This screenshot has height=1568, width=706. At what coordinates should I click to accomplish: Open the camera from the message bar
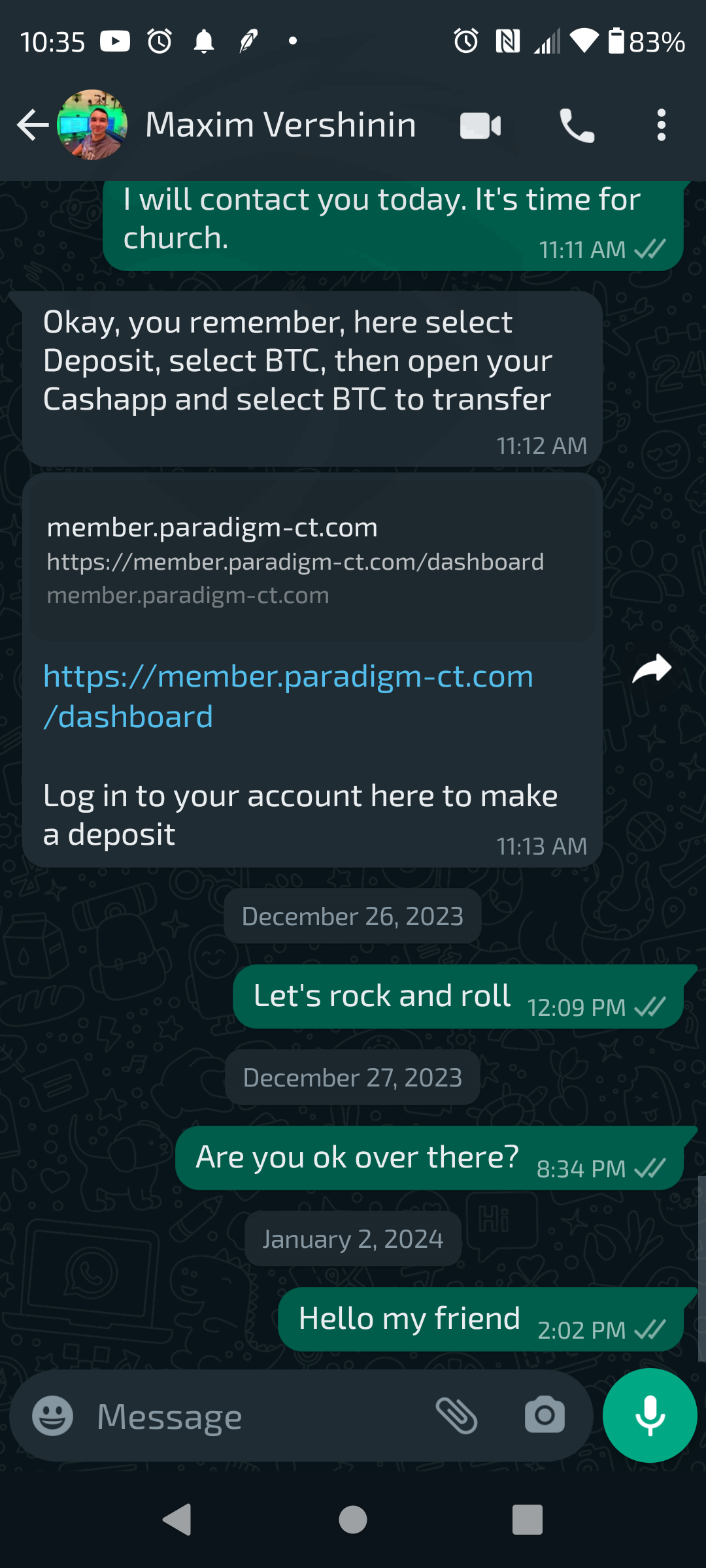tap(545, 1415)
